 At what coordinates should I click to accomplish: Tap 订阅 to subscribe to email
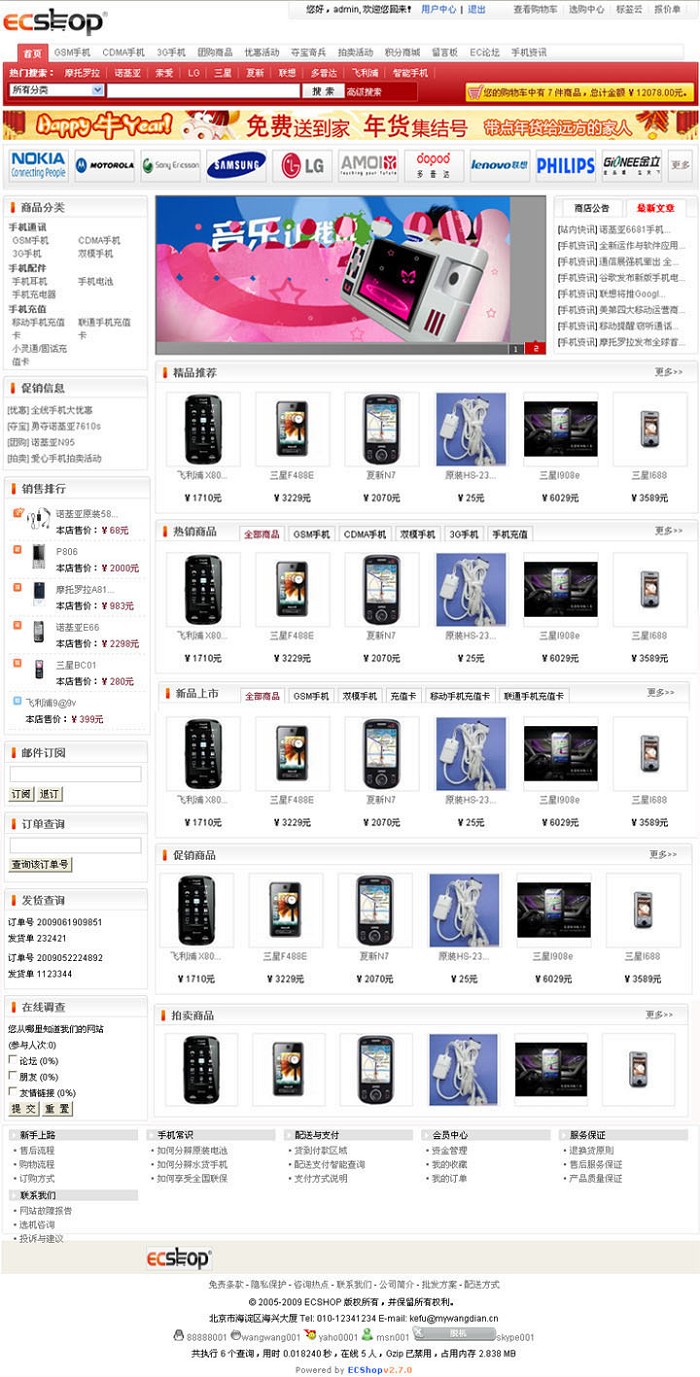point(21,793)
